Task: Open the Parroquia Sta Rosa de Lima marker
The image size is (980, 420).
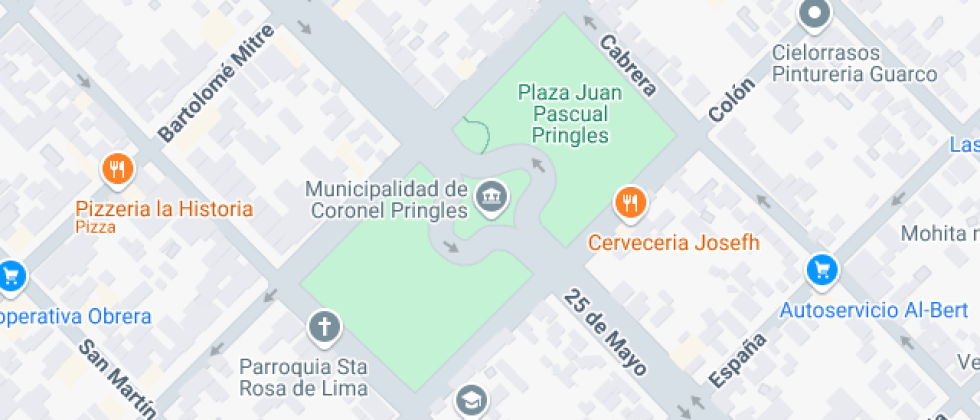Action: coord(324,326)
